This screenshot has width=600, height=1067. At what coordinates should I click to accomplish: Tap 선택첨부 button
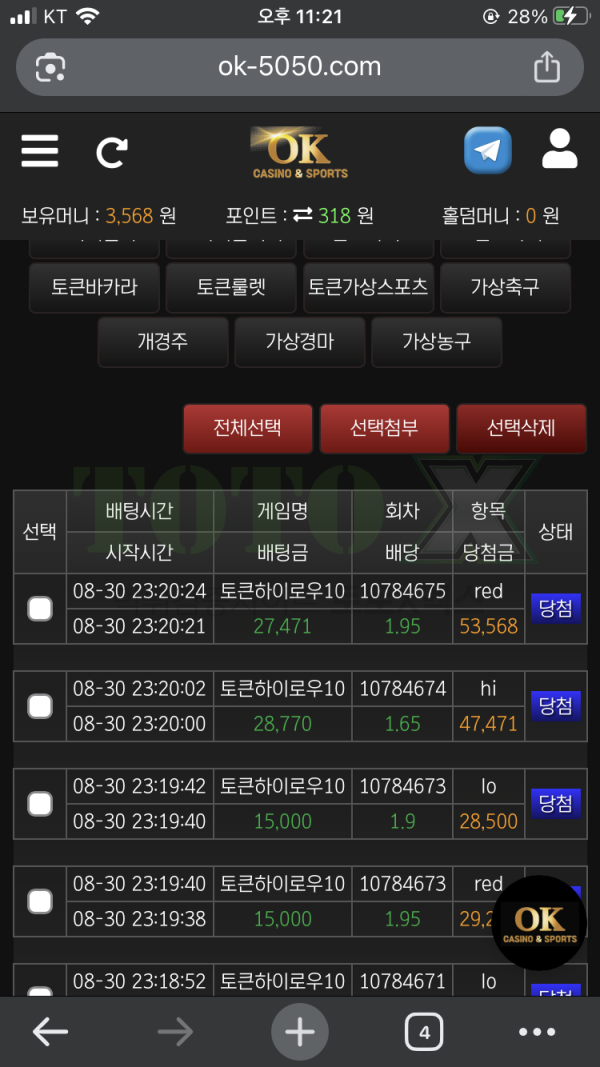(x=384, y=428)
